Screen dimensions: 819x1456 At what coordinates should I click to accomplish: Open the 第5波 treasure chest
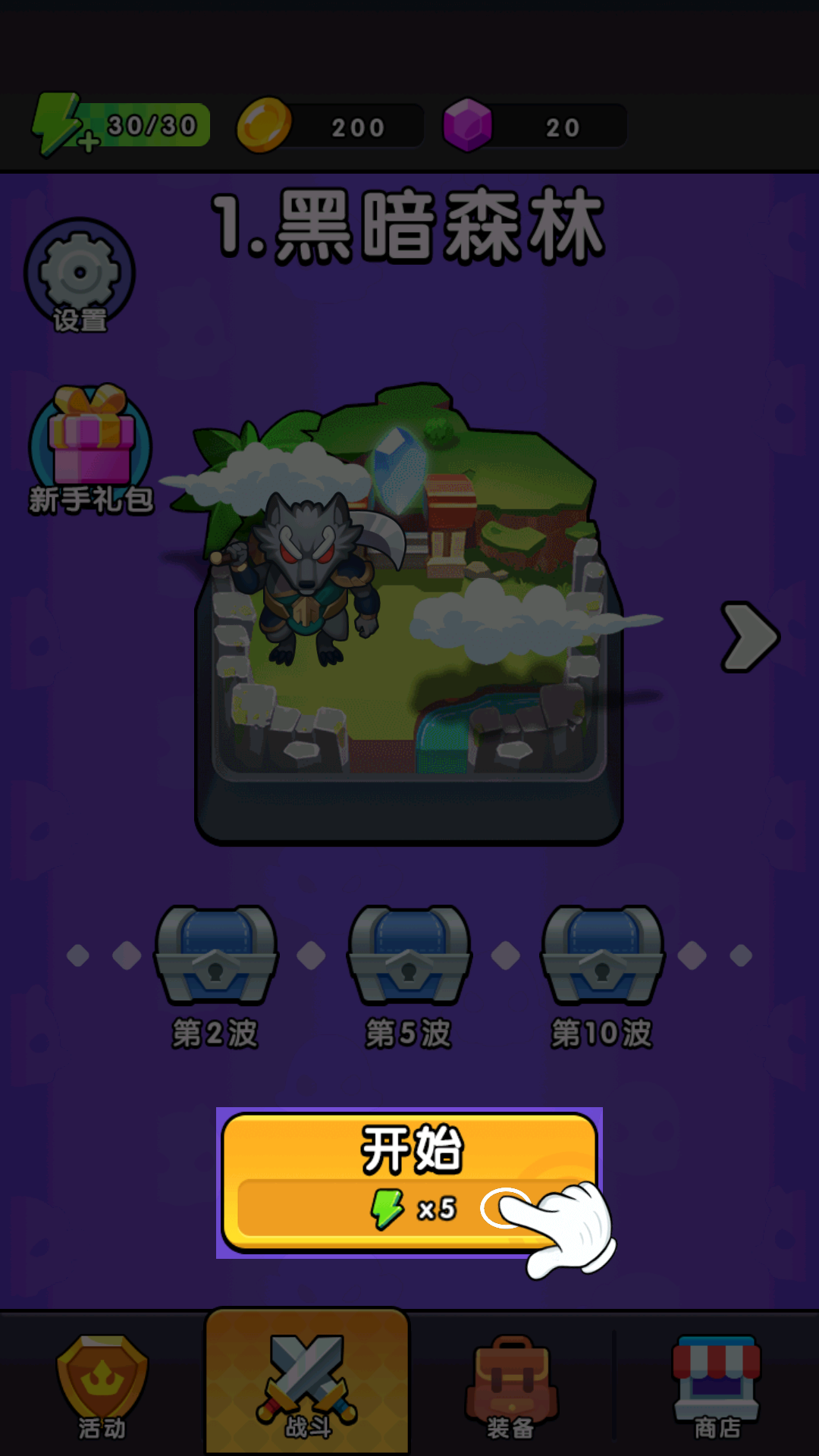(409, 955)
